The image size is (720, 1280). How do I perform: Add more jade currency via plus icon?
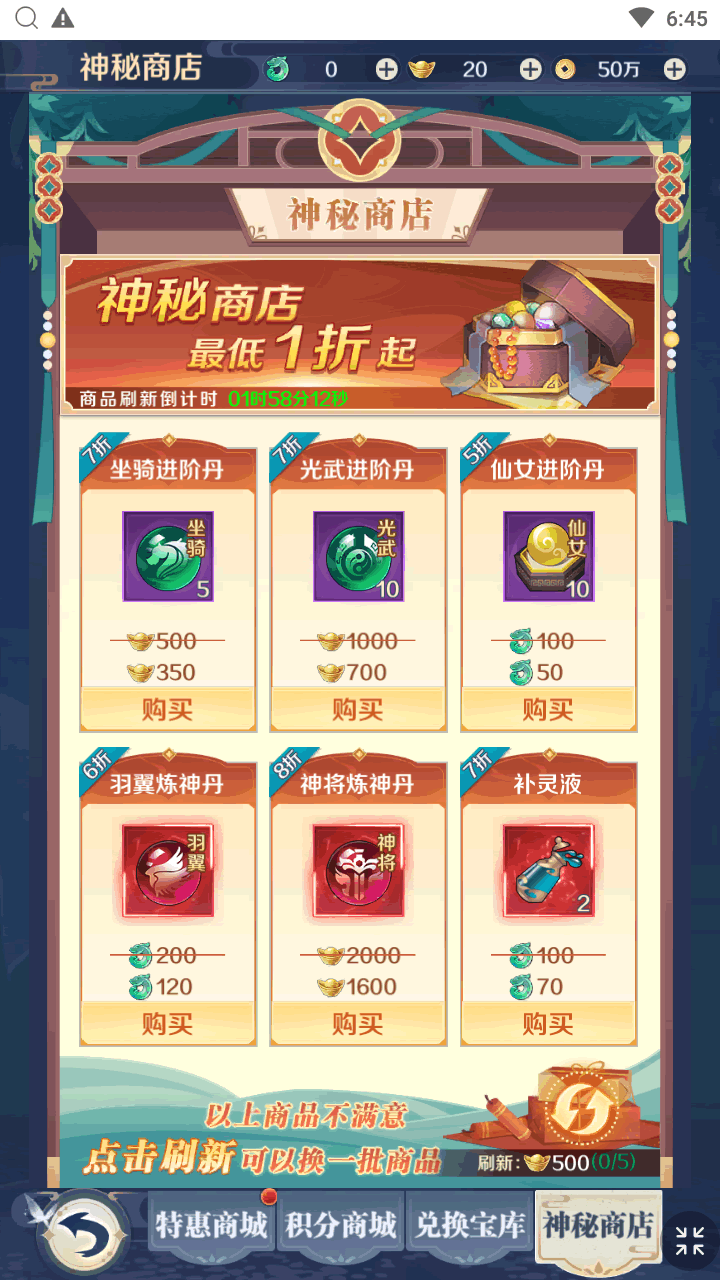pyautogui.click(x=386, y=69)
